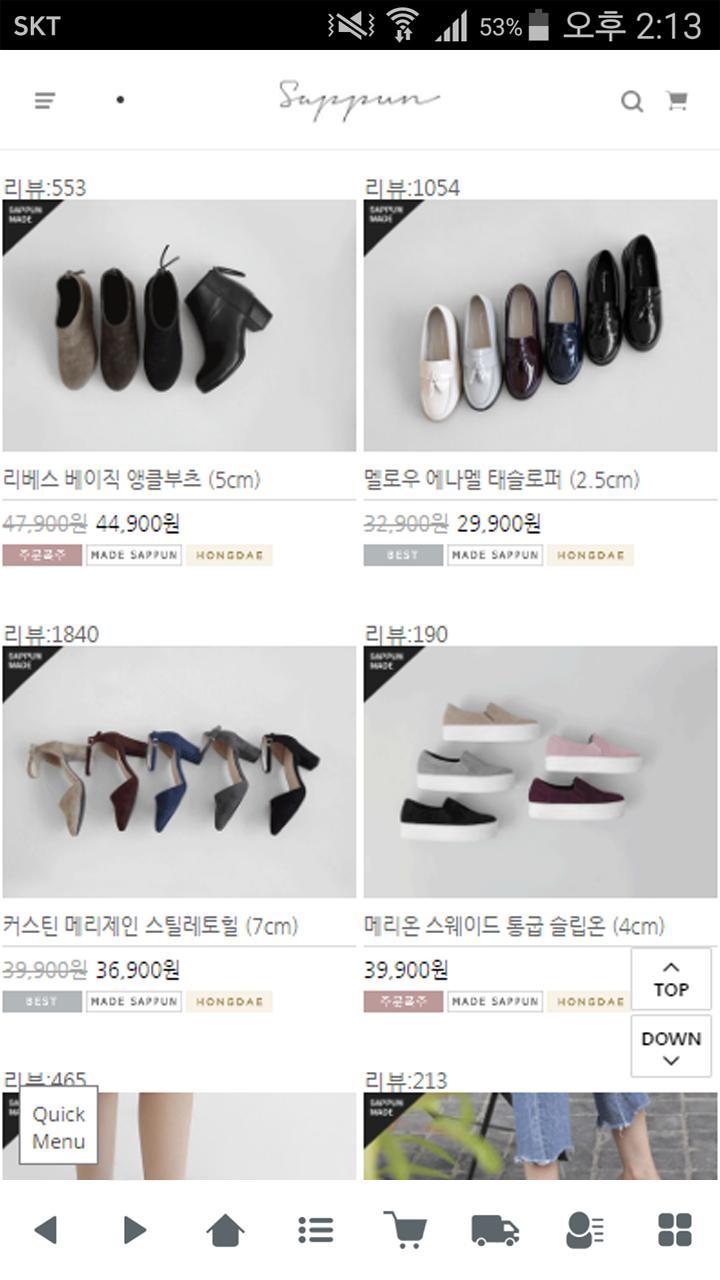
Task: Select the BEST tag on the tassel loafers
Action: click(x=402, y=555)
